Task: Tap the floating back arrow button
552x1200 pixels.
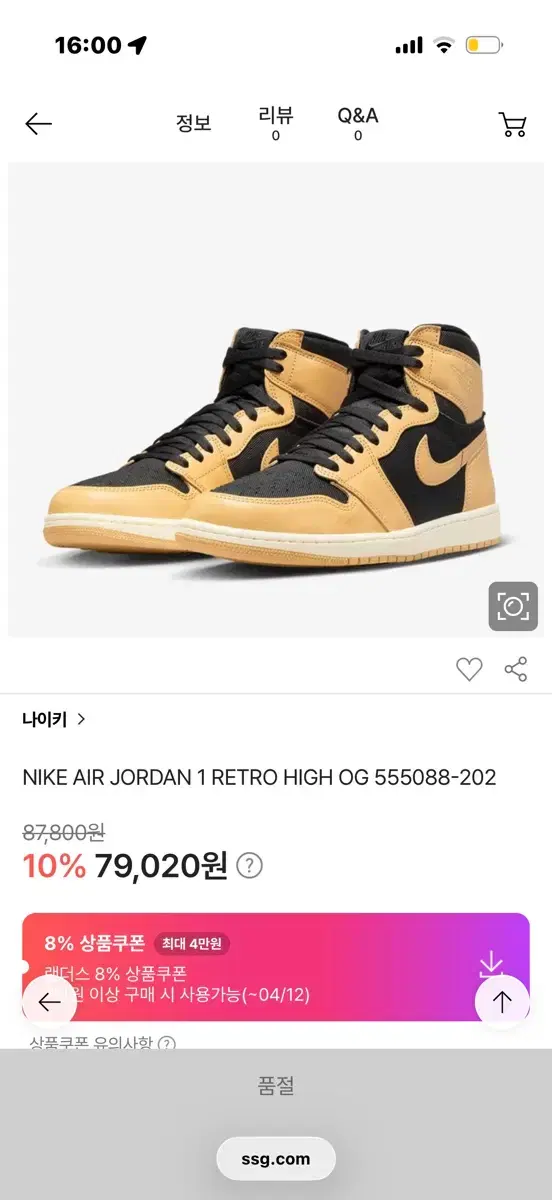Action: [x=49, y=1002]
